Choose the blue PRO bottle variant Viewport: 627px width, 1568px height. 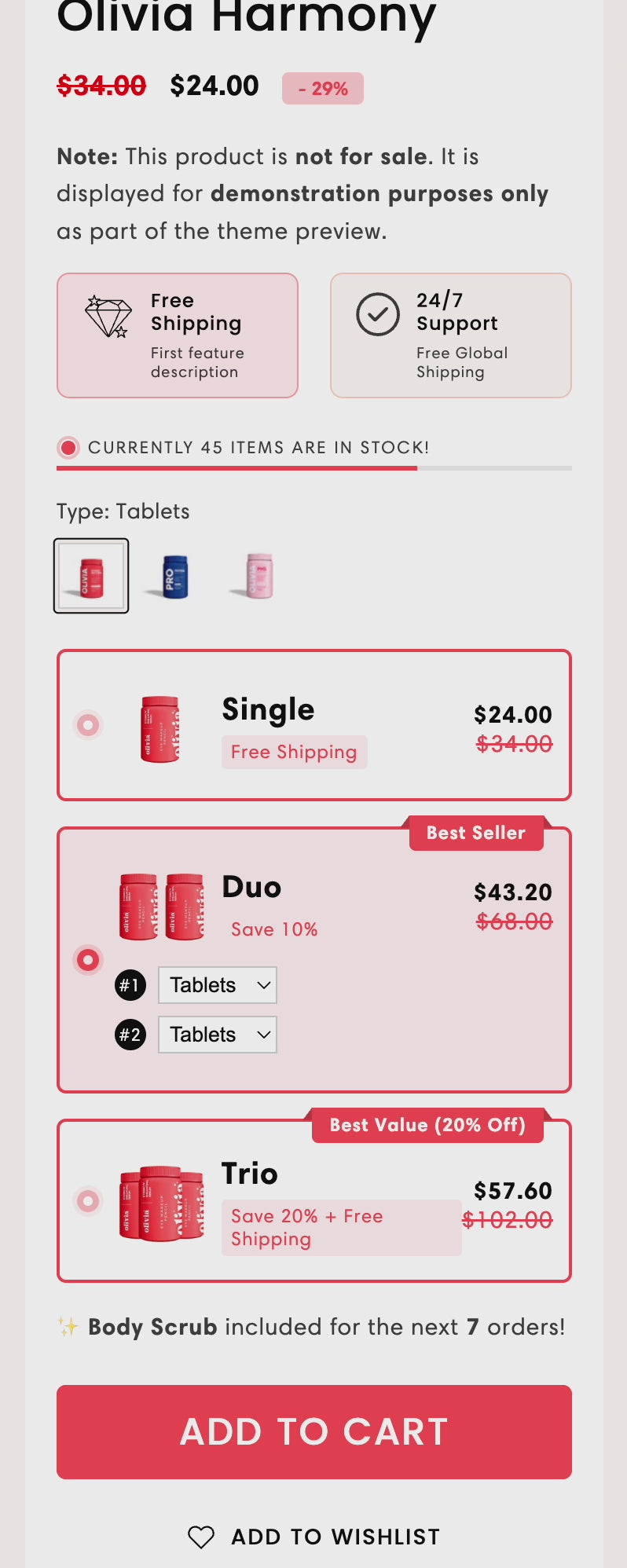pos(174,576)
